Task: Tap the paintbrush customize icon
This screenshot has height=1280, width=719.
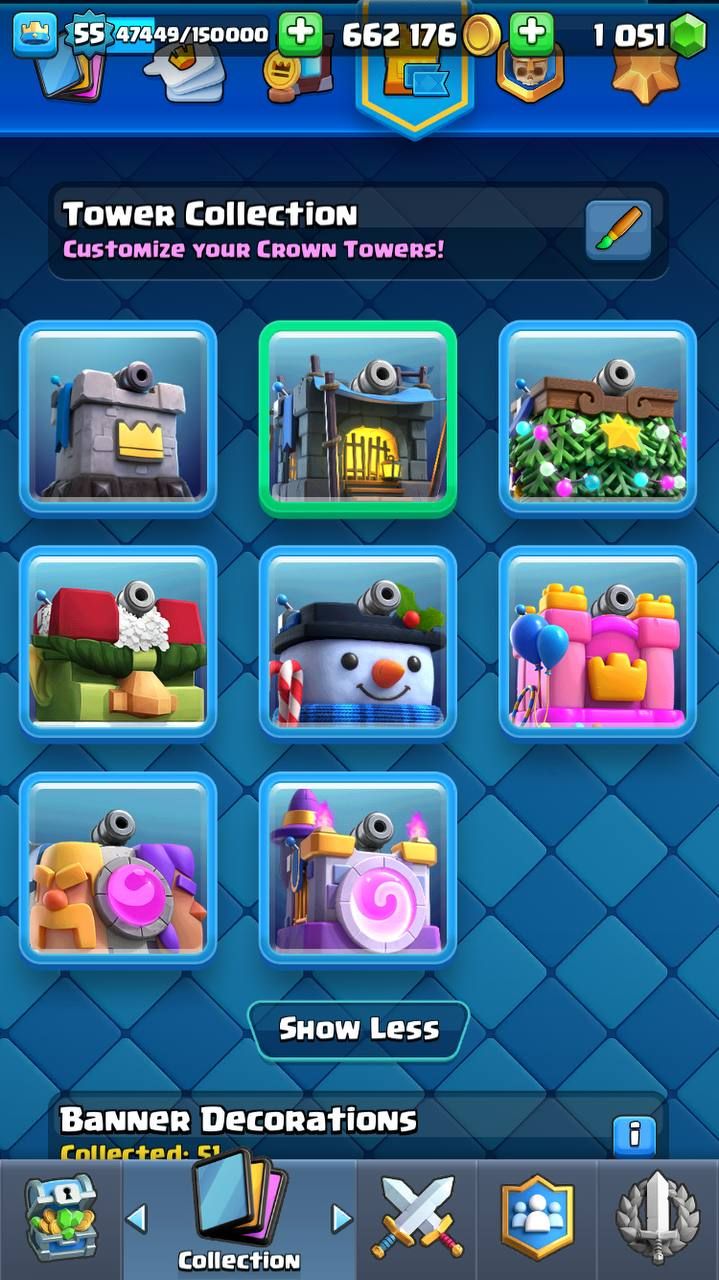Action: (x=618, y=231)
